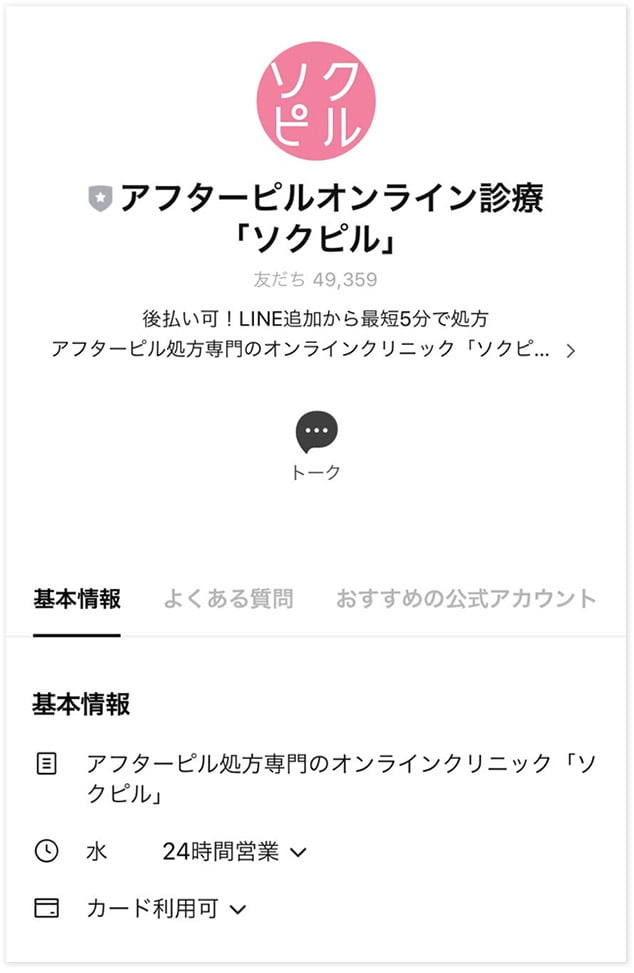
Task: Switch to the よくある質問 tab
Action: coord(228,599)
